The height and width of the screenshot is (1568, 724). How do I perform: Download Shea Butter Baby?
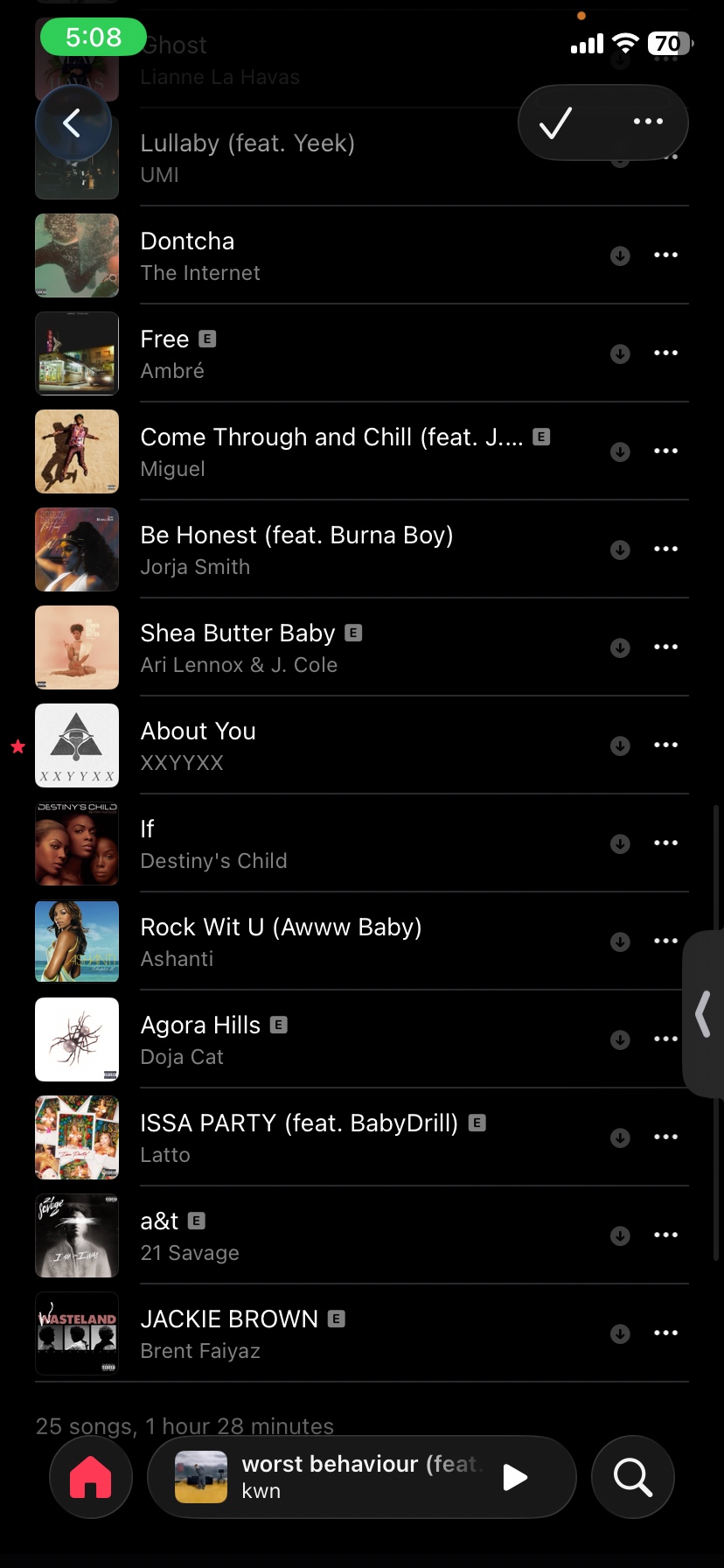pyautogui.click(x=620, y=647)
